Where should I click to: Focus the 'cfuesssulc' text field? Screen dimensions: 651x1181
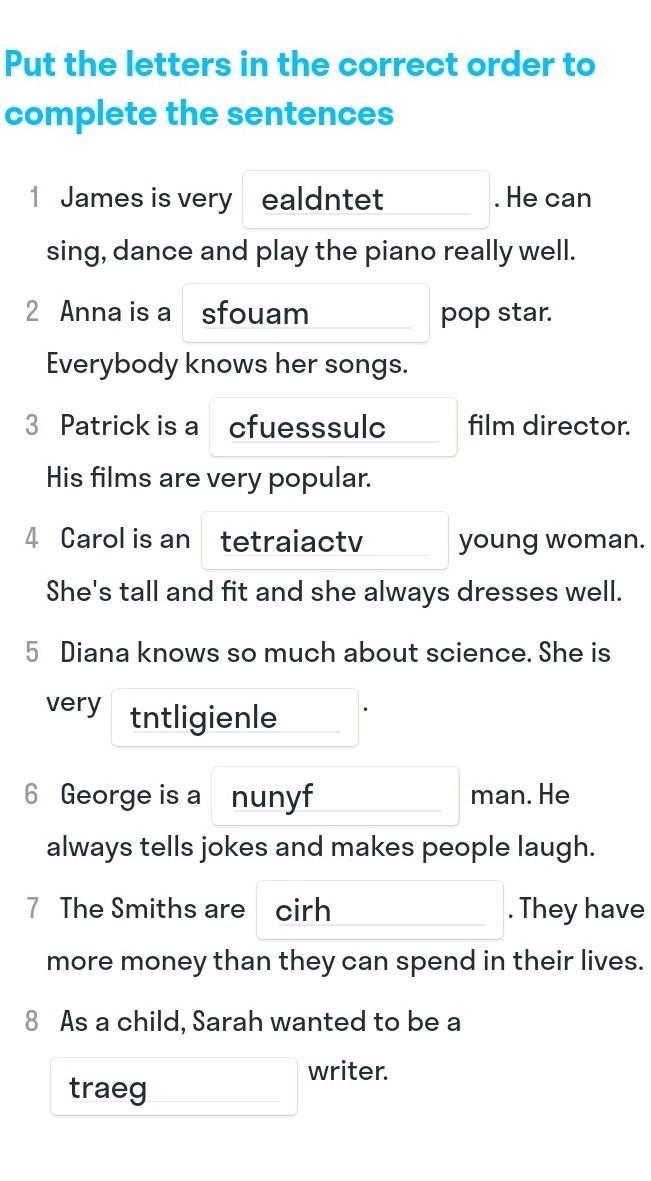(333, 428)
